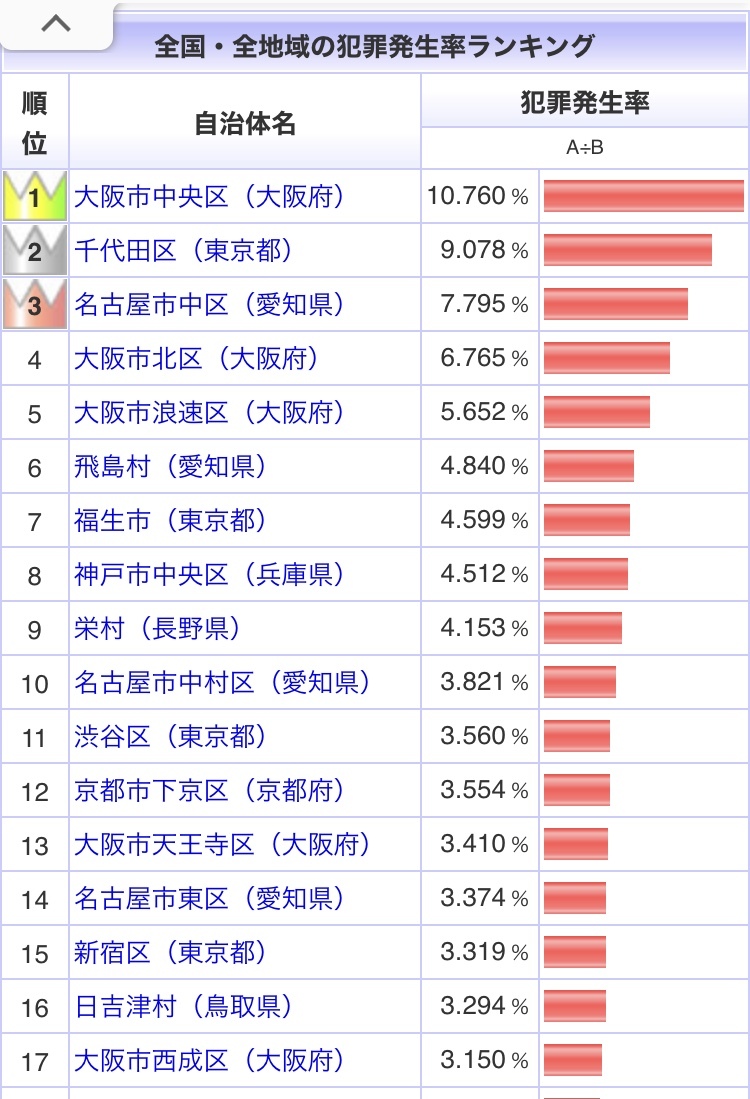Viewport: 750px width, 1099px height.
Task: Open 神戸市中央区（兵庫県） link
Action: pos(209,575)
